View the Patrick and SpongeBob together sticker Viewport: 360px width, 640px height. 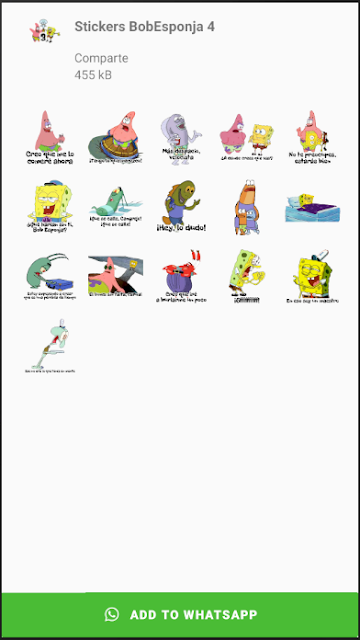[247, 137]
